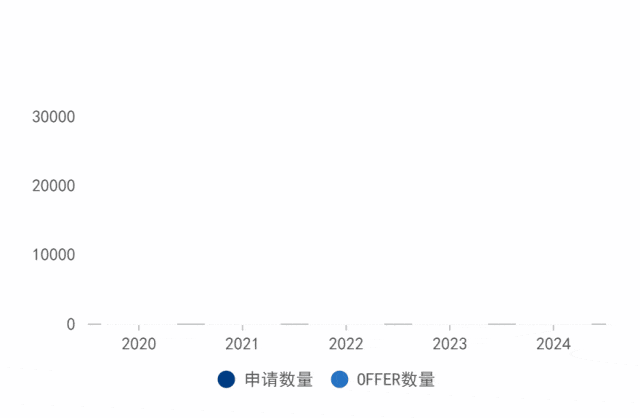The image size is (640, 418).
Task: Toggle the OFFER数量 legend series
Action: 382,380
